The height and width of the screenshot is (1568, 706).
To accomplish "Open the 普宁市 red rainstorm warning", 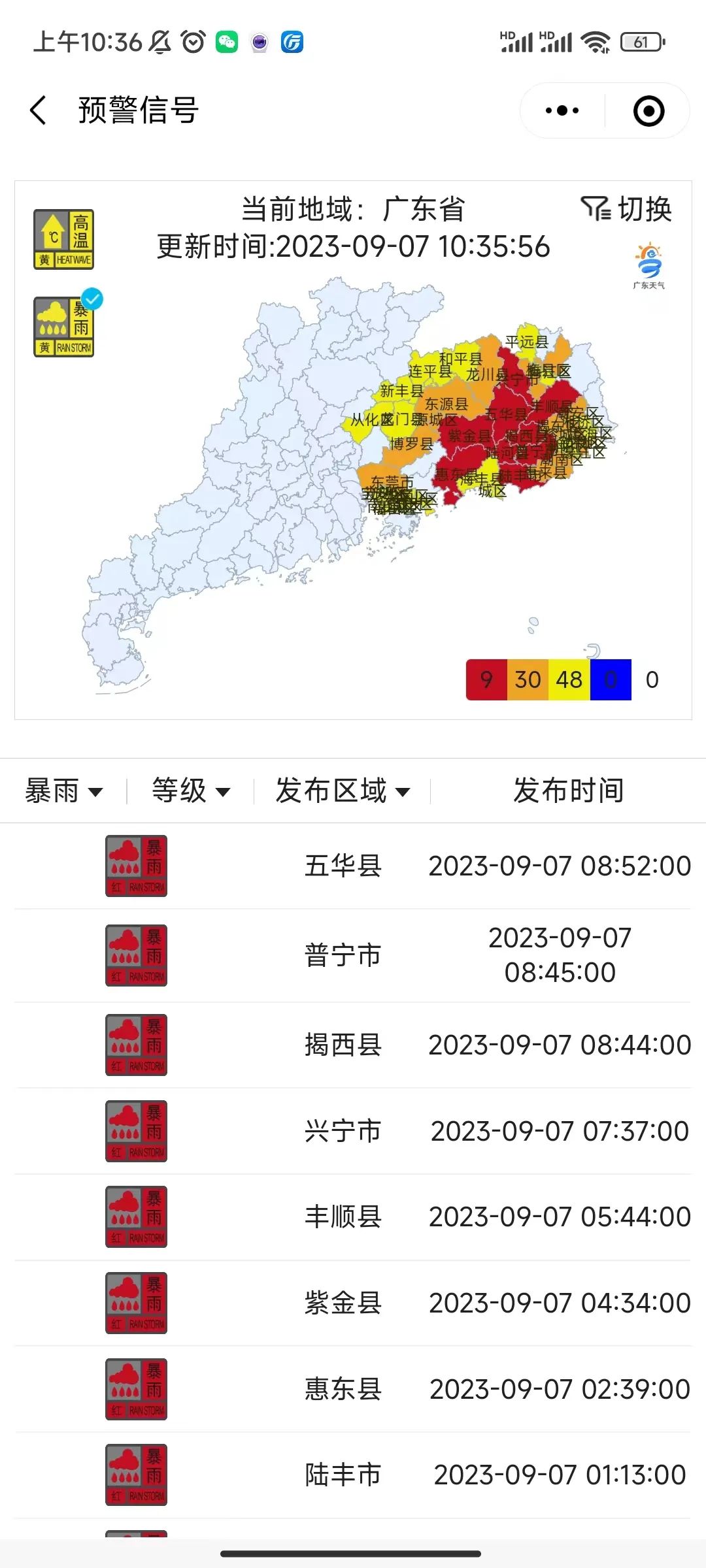I will pos(353,955).
